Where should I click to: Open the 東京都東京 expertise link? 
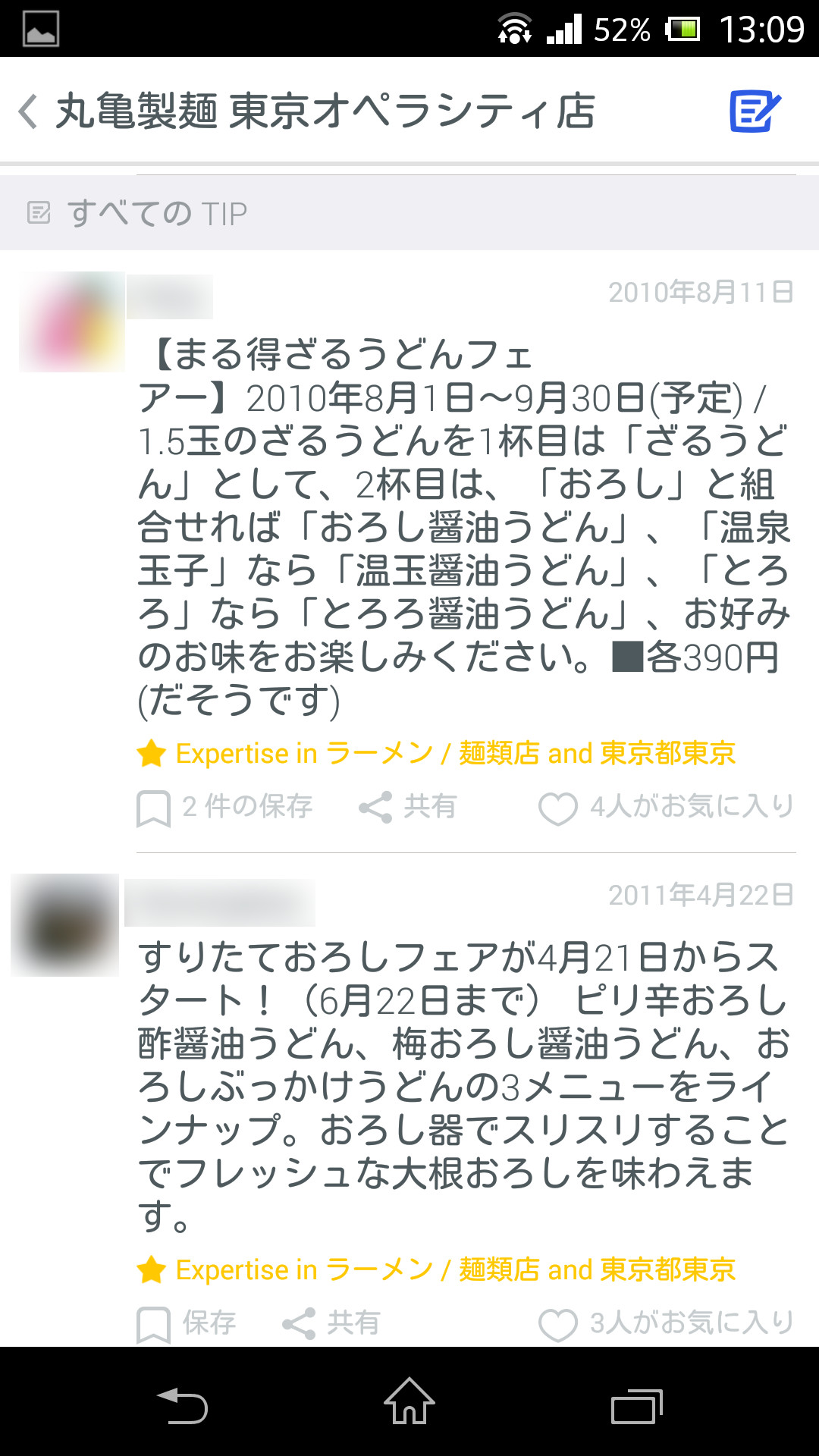(667, 753)
